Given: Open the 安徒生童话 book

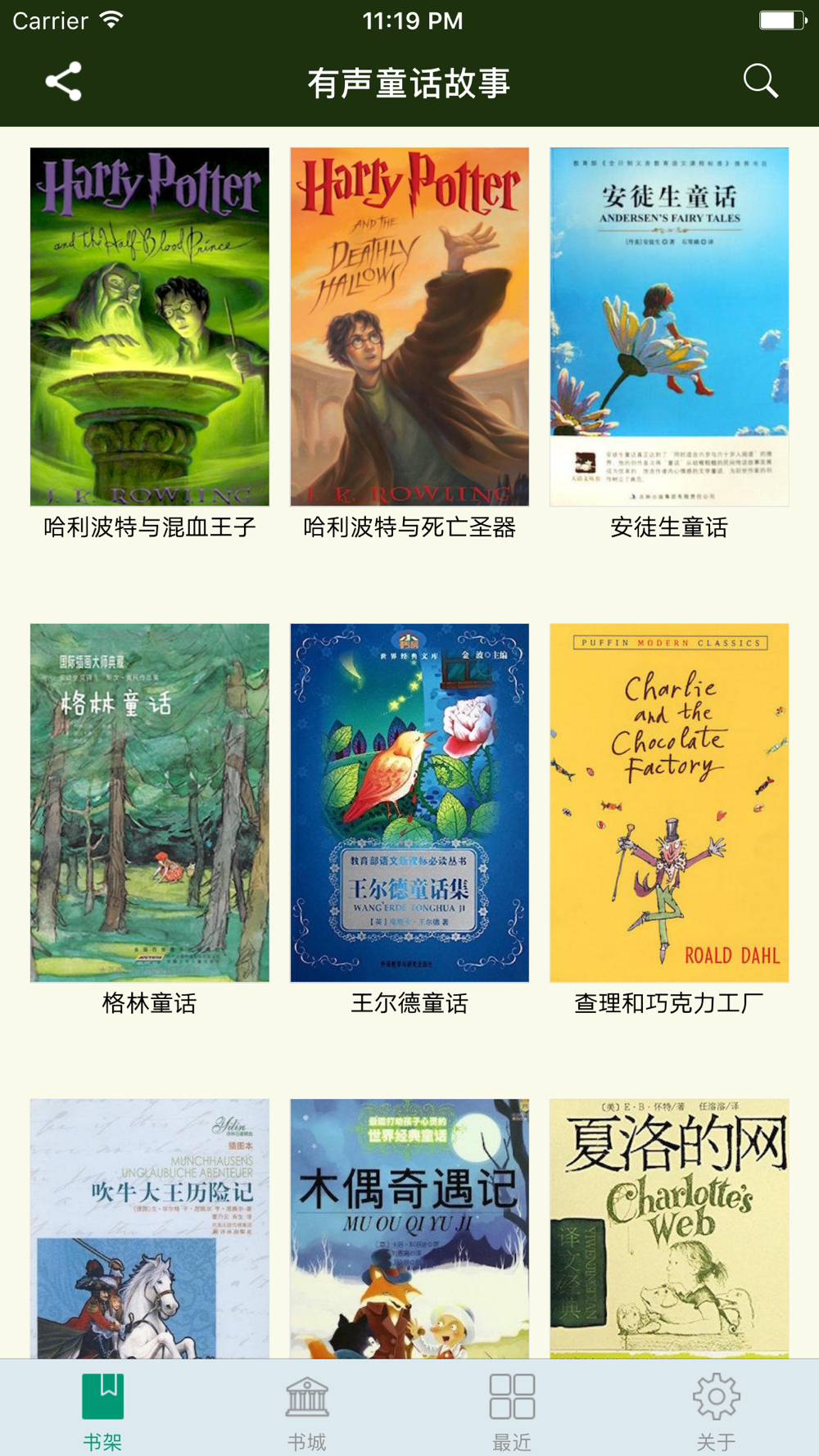Looking at the screenshot, I should pyautogui.click(x=669, y=327).
